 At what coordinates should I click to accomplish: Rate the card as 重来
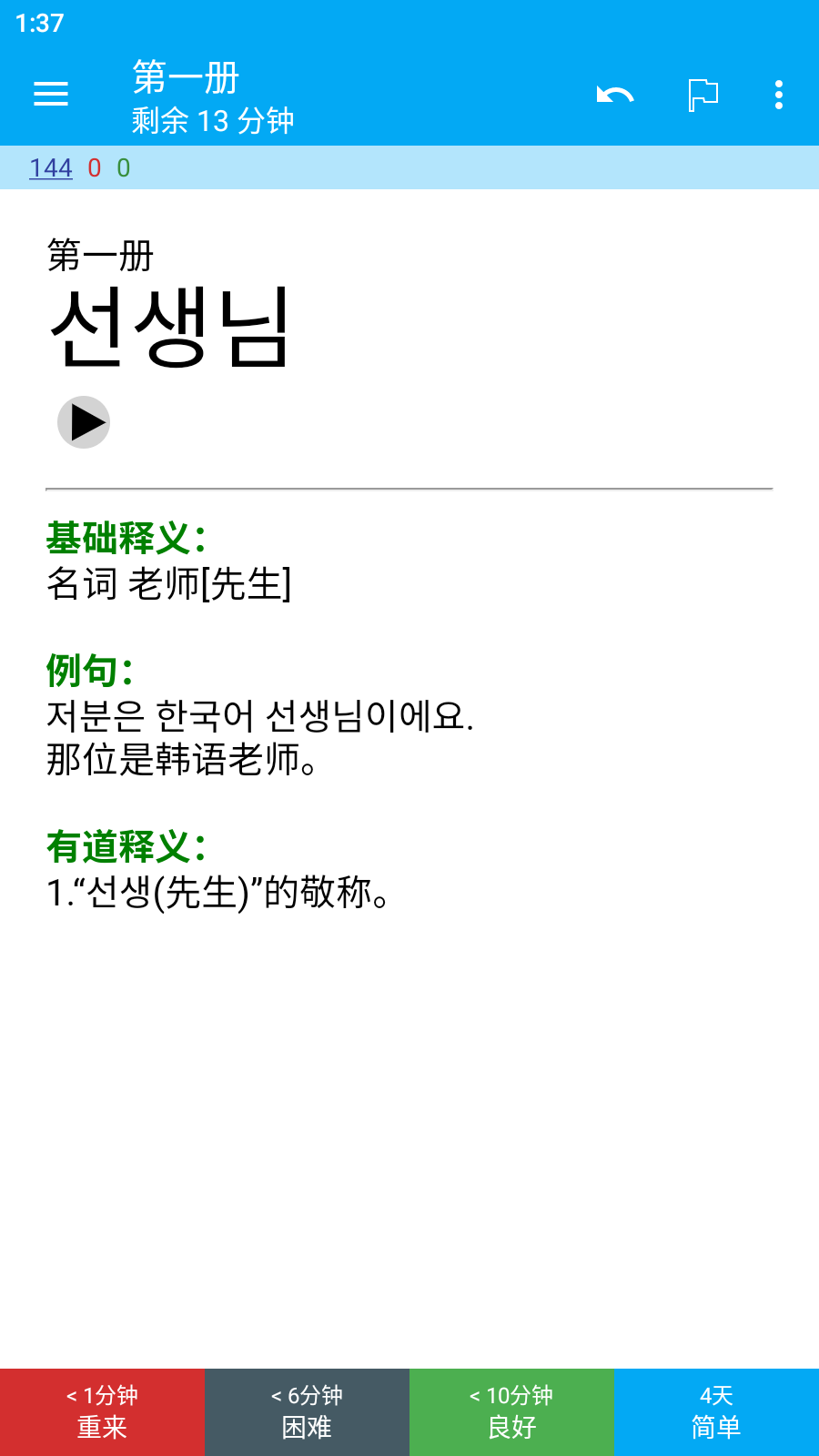point(102,1412)
